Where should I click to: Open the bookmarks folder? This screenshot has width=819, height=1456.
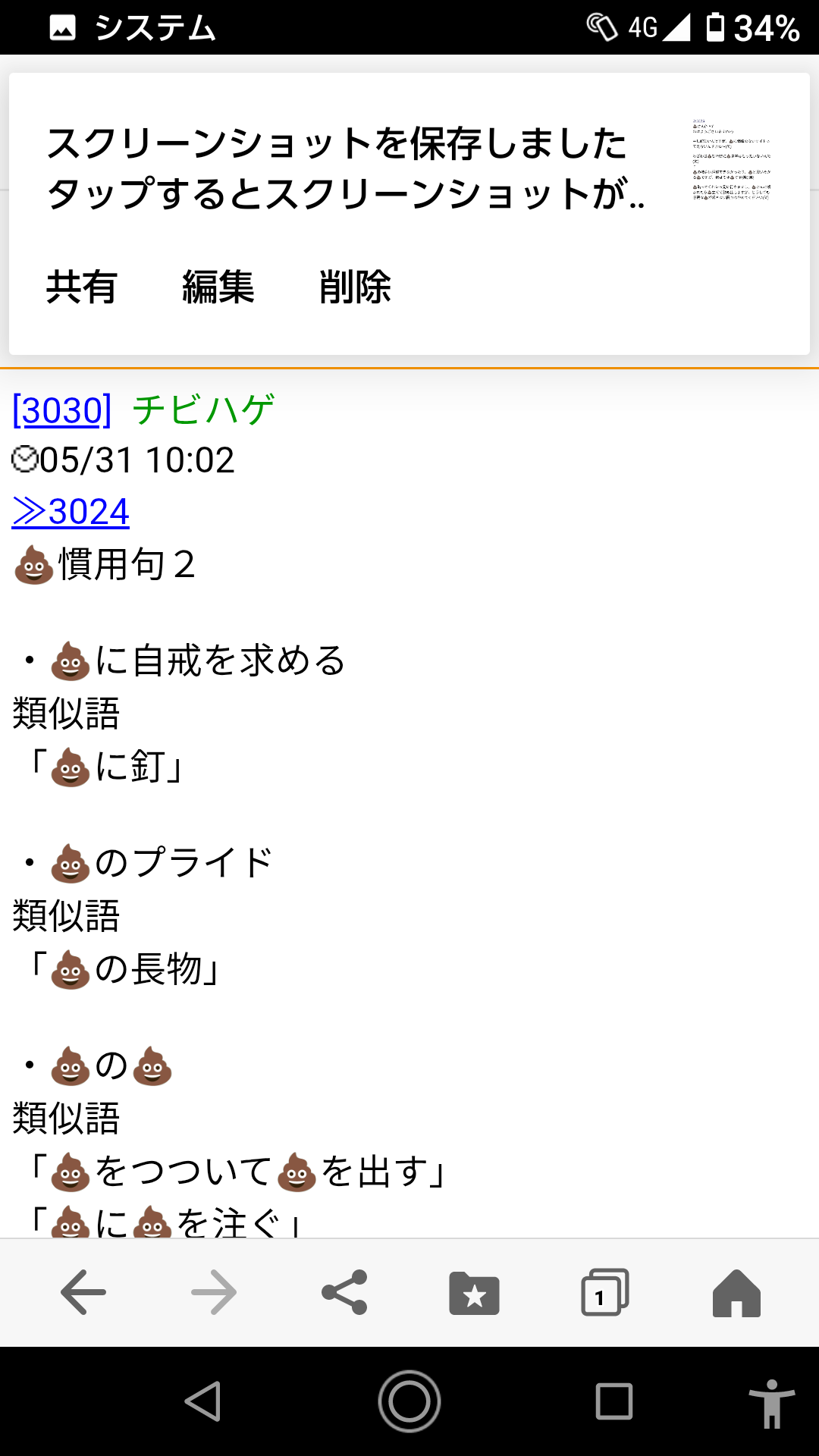point(475,1293)
